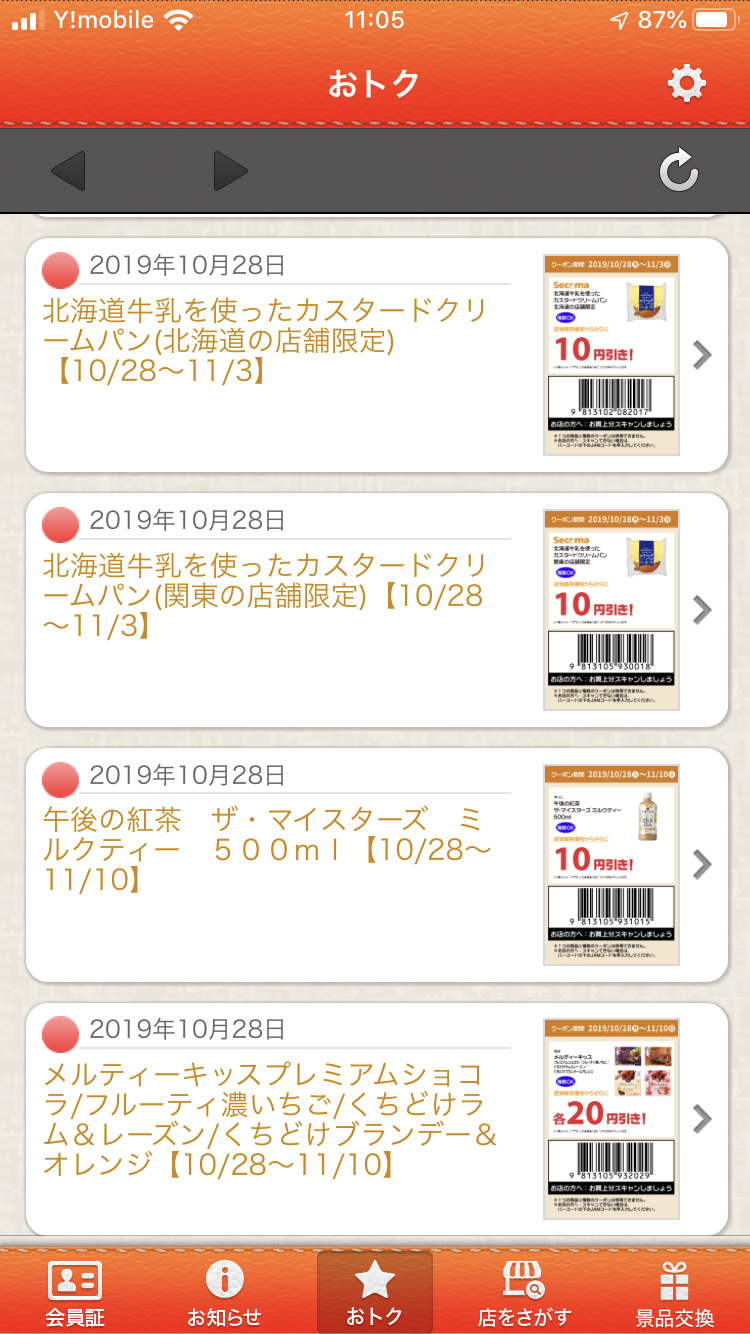Go forward with the right arrow
The width and height of the screenshot is (750, 1334).
click(230, 171)
